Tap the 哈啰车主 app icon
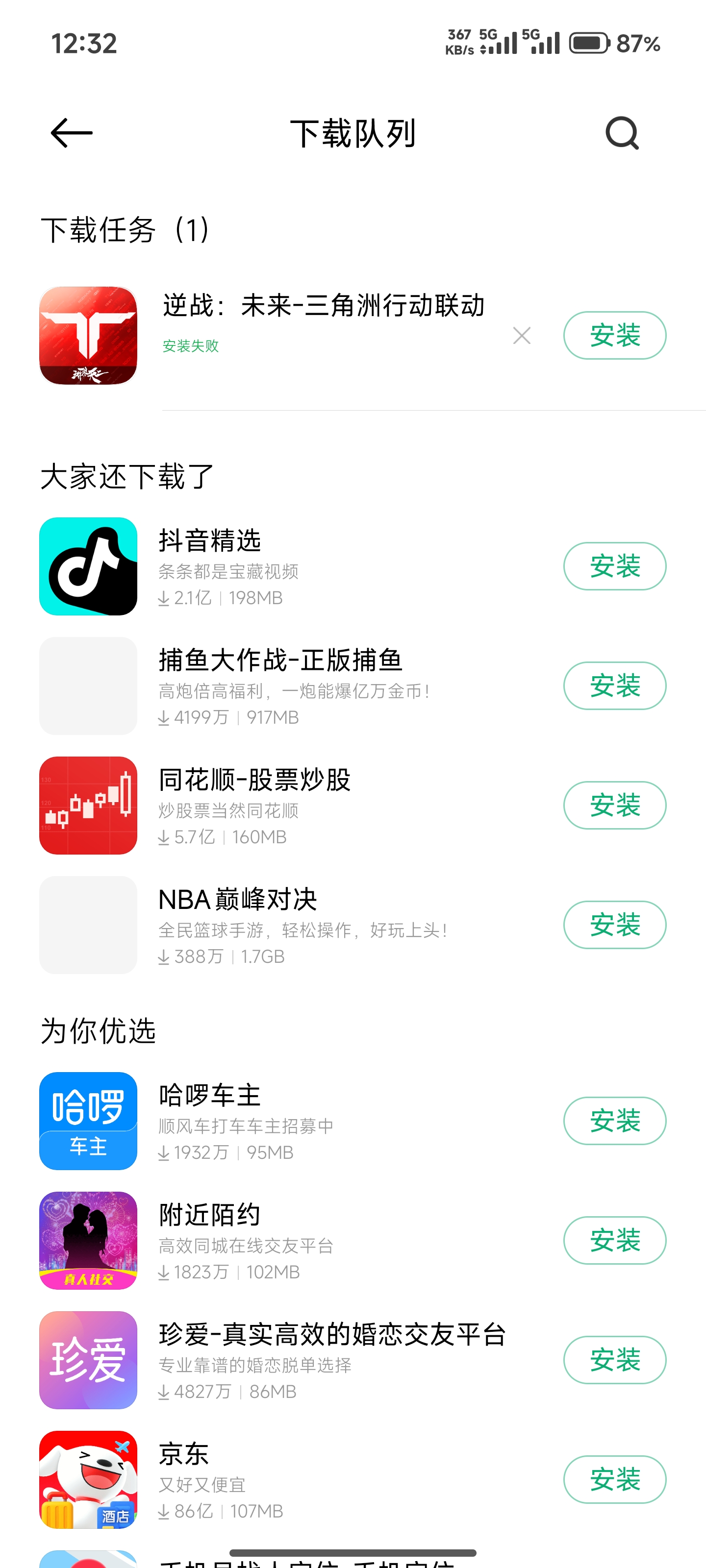The image size is (706, 1568). [88, 1121]
